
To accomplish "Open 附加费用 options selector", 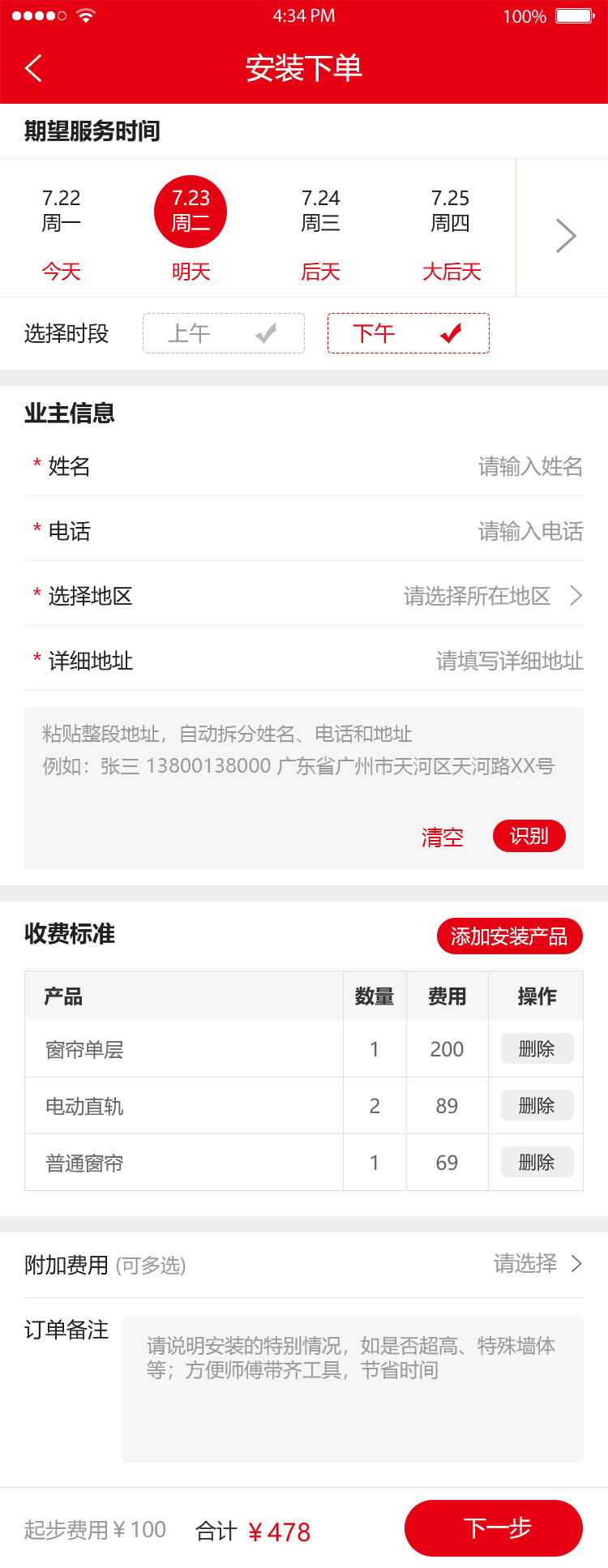I will (537, 1263).
